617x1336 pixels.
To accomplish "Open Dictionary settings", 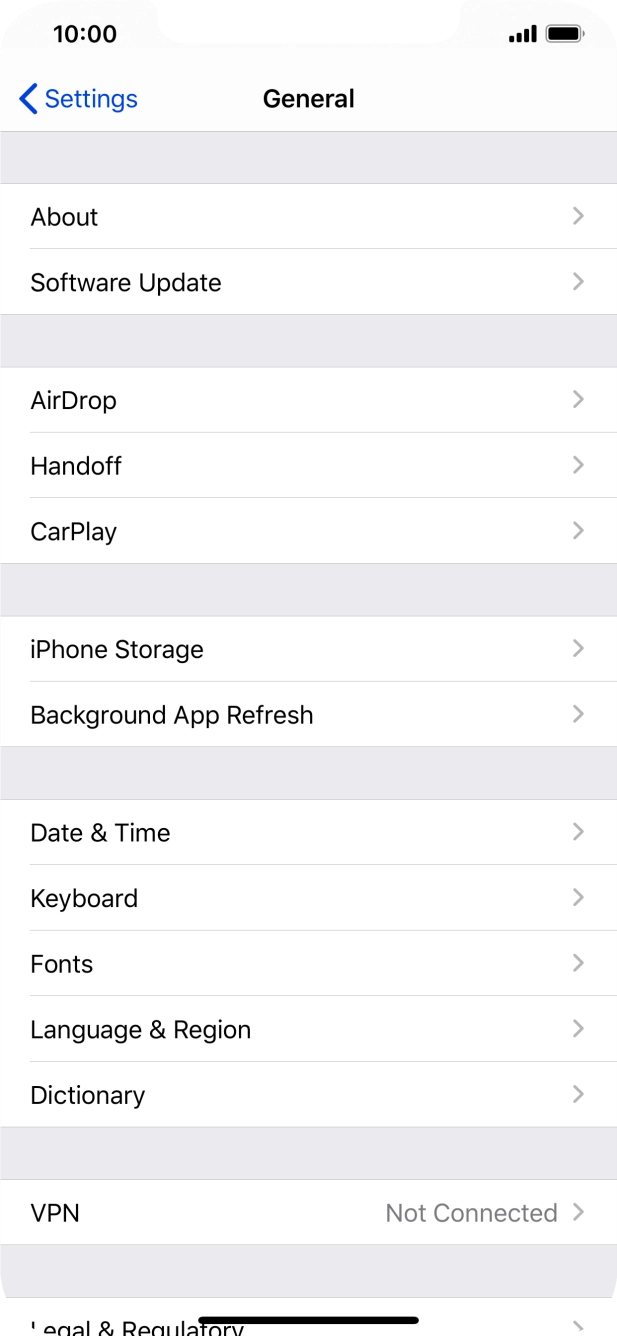I will point(308,1095).
